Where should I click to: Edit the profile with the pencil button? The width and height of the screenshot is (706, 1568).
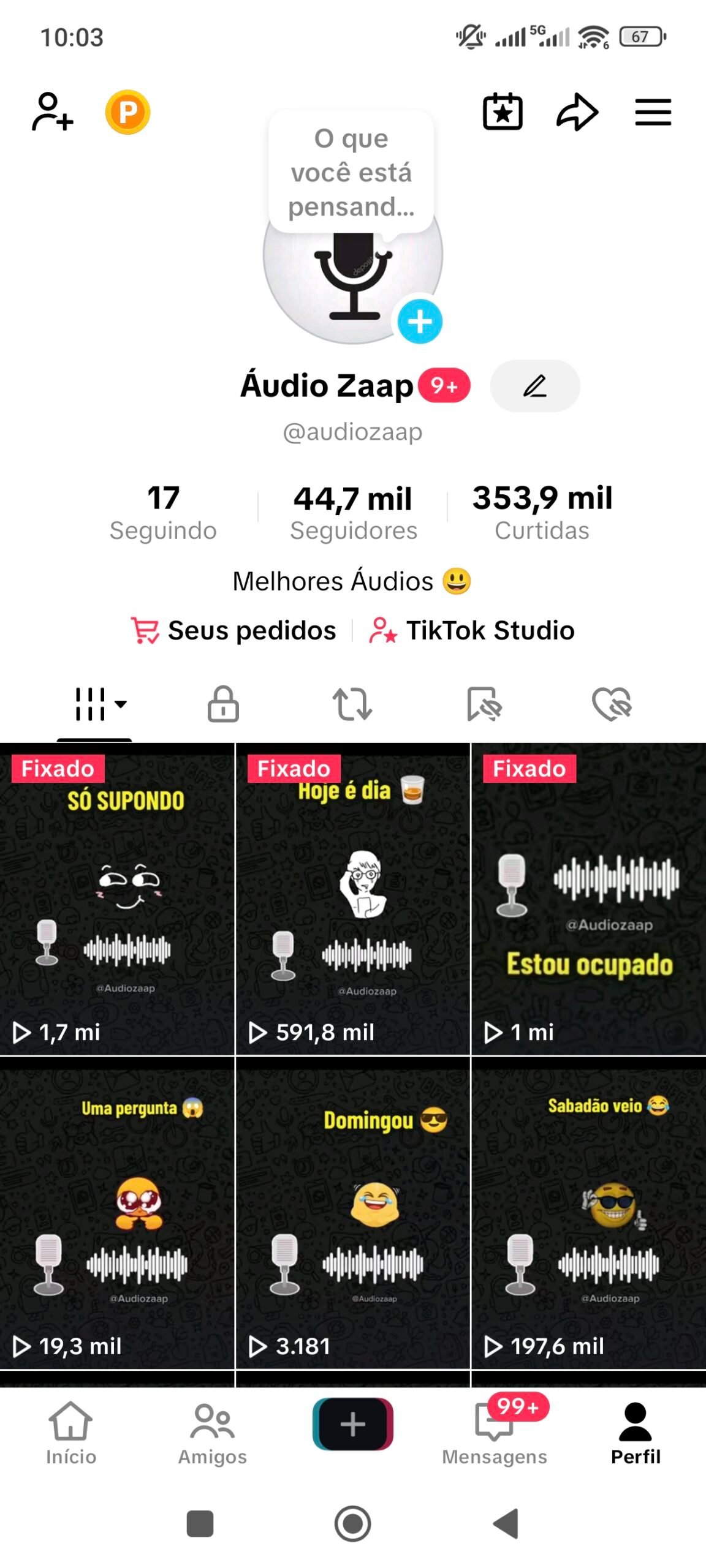coord(534,386)
